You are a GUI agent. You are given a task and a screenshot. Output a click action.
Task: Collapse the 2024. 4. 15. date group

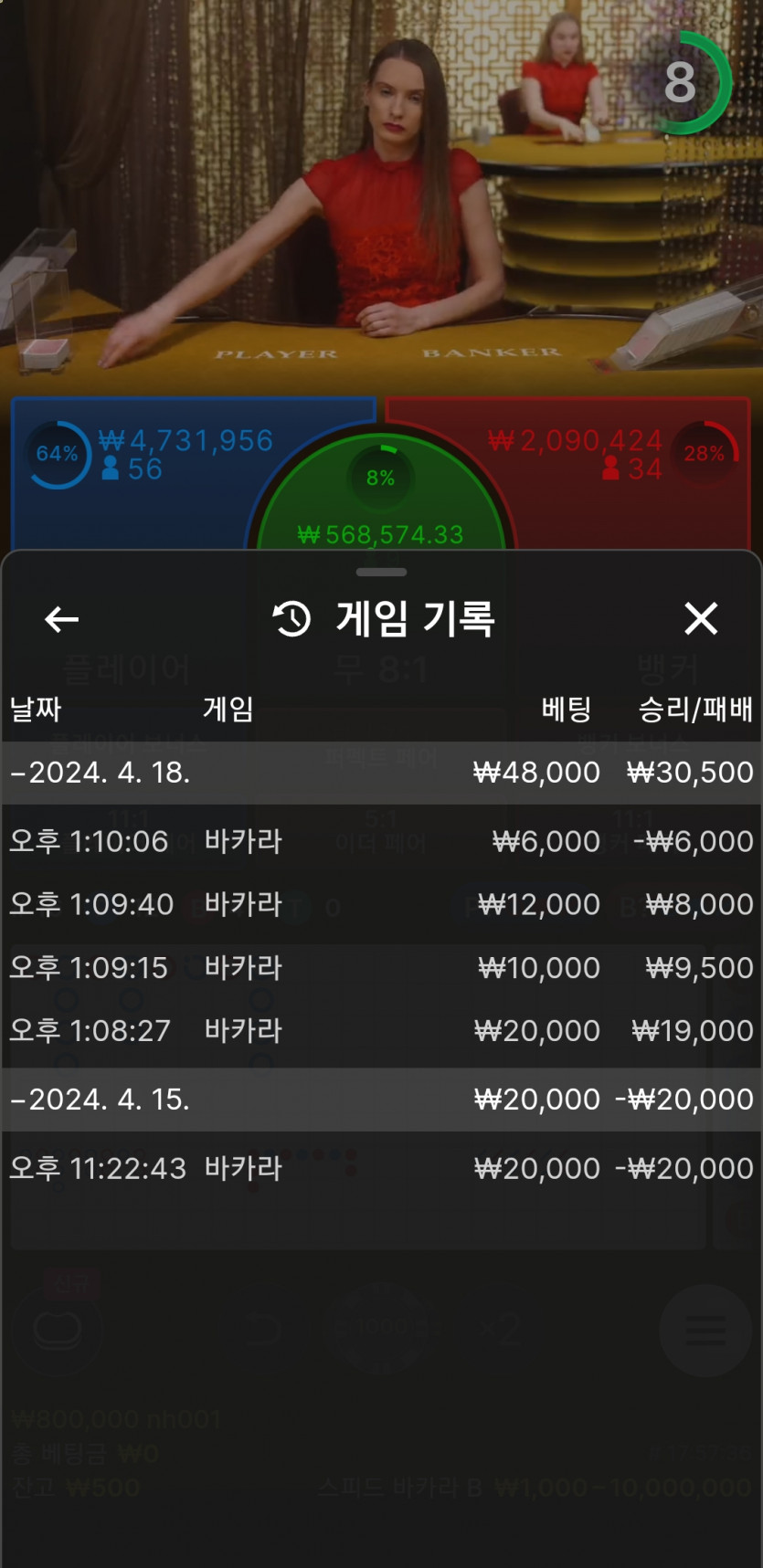[101, 1100]
